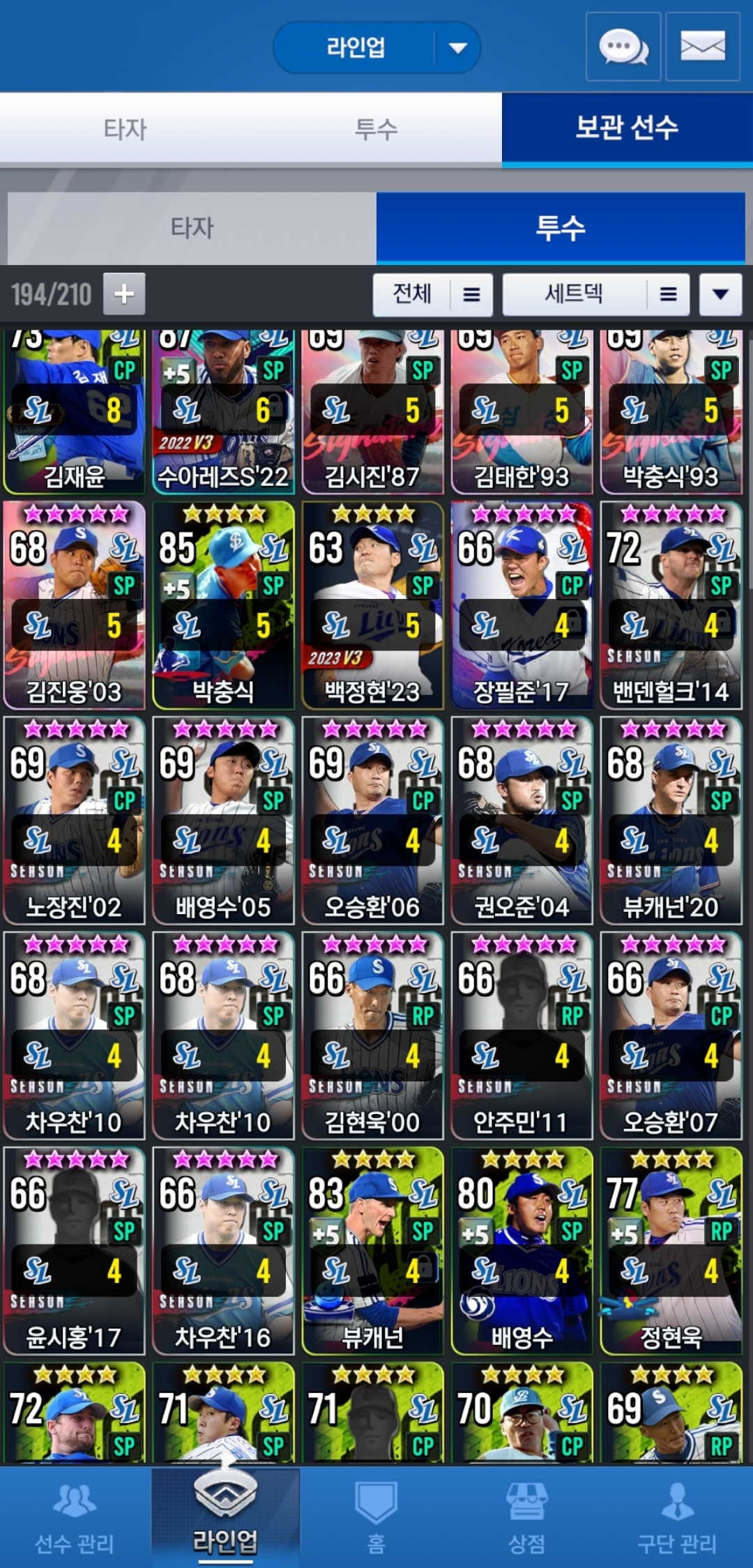Select the 타자 sub-tab under 보관 선수

tap(192, 228)
